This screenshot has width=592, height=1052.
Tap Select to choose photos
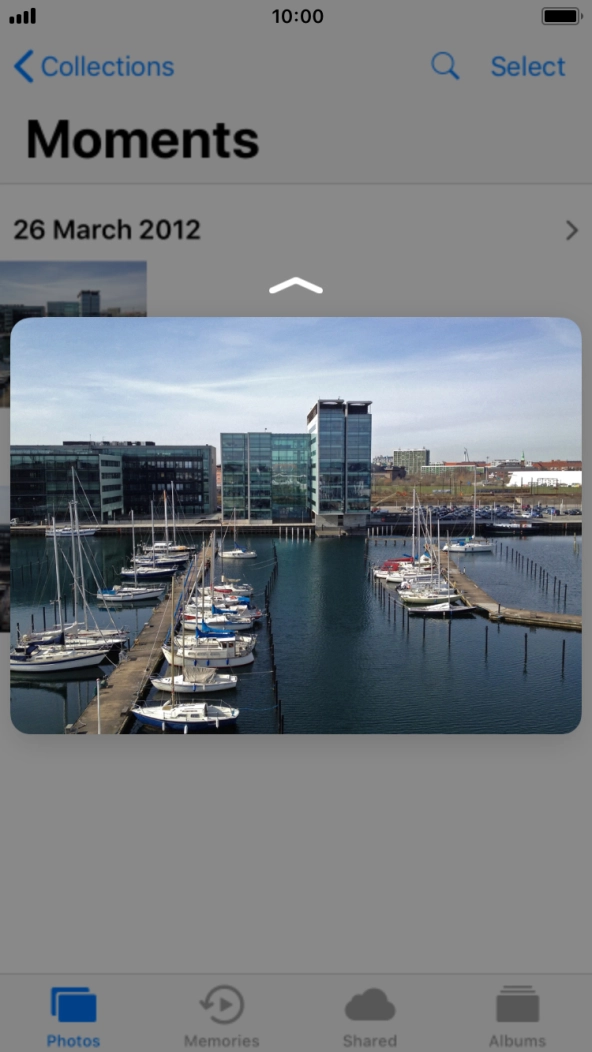click(528, 66)
